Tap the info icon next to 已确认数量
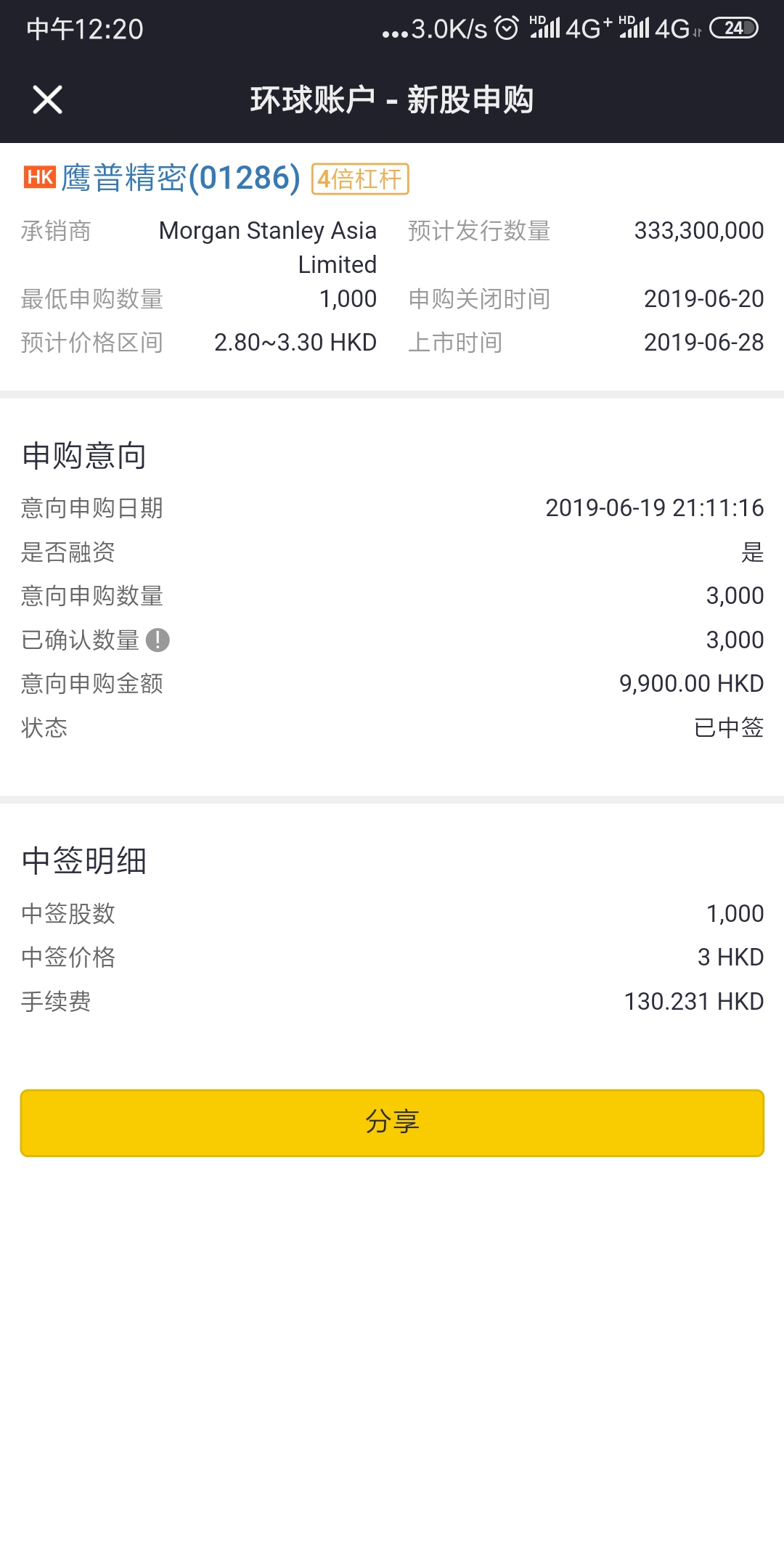 pyautogui.click(x=158, y=640)
